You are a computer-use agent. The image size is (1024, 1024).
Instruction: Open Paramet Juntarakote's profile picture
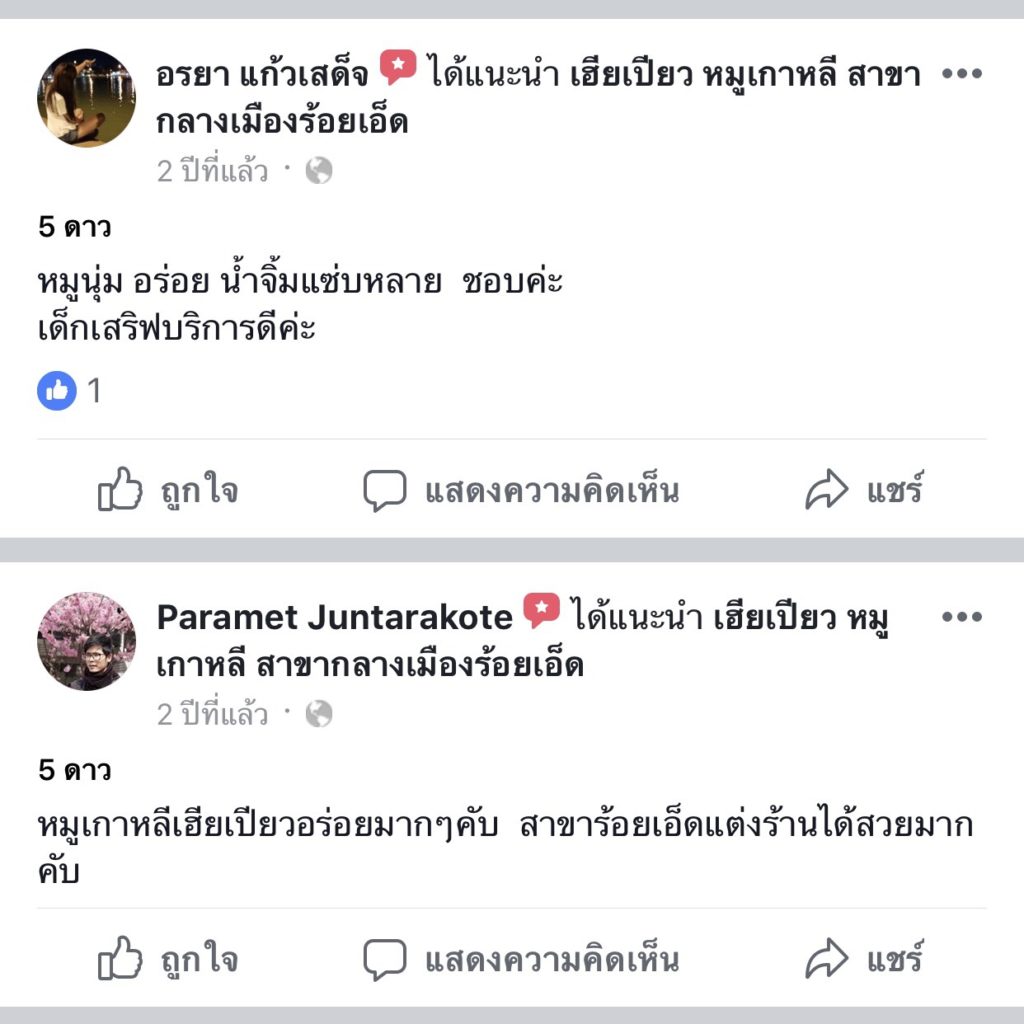86,641
